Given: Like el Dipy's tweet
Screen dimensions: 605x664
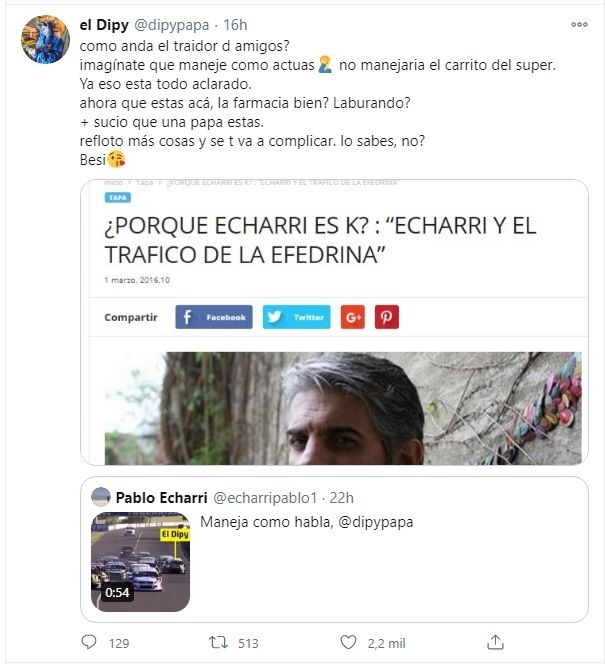Looking at the screenshot, I should pyautogui.click(x=349, y=643).
